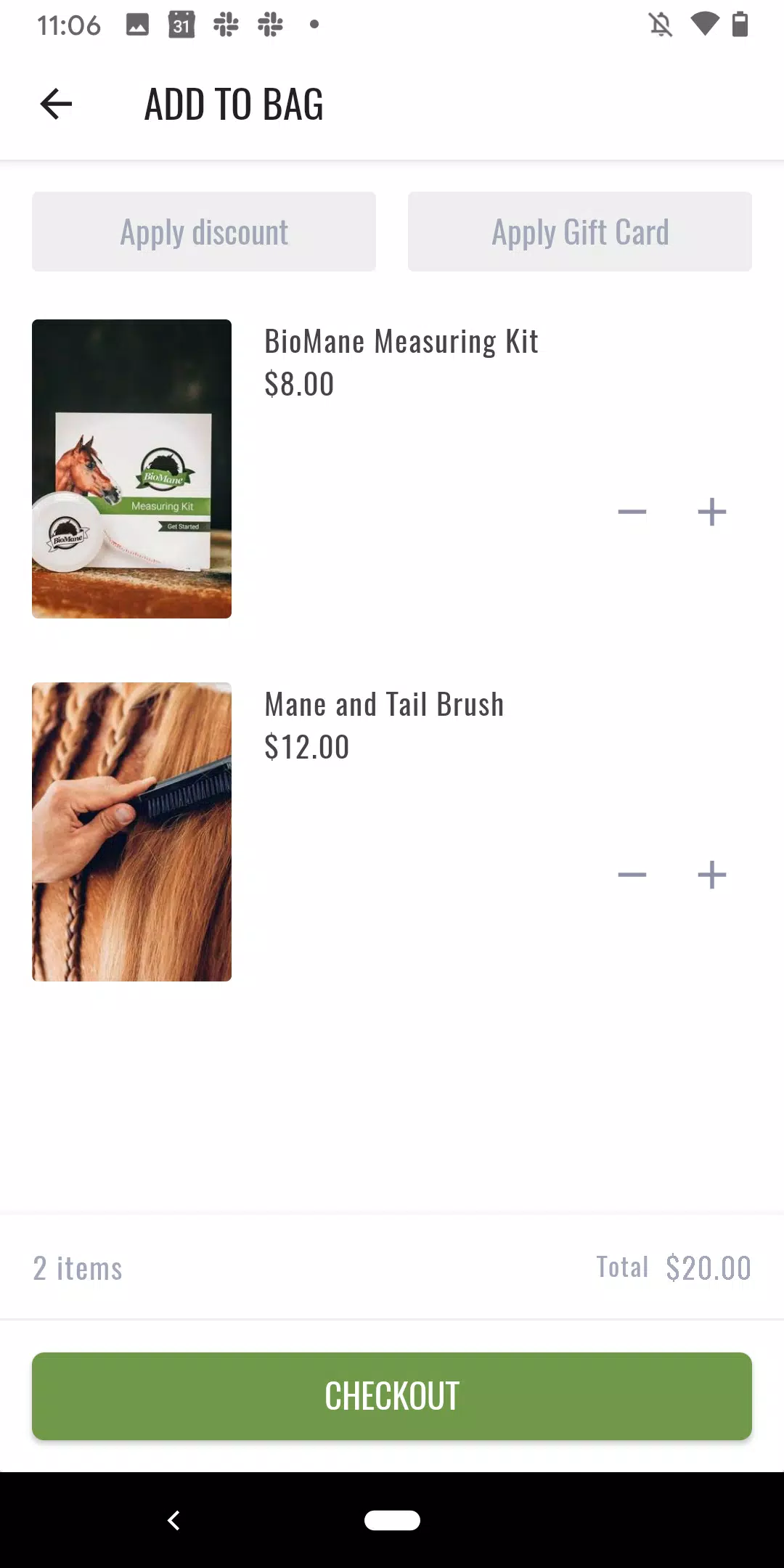Increase Mane and Tail Brush quantity

(712, 875)
